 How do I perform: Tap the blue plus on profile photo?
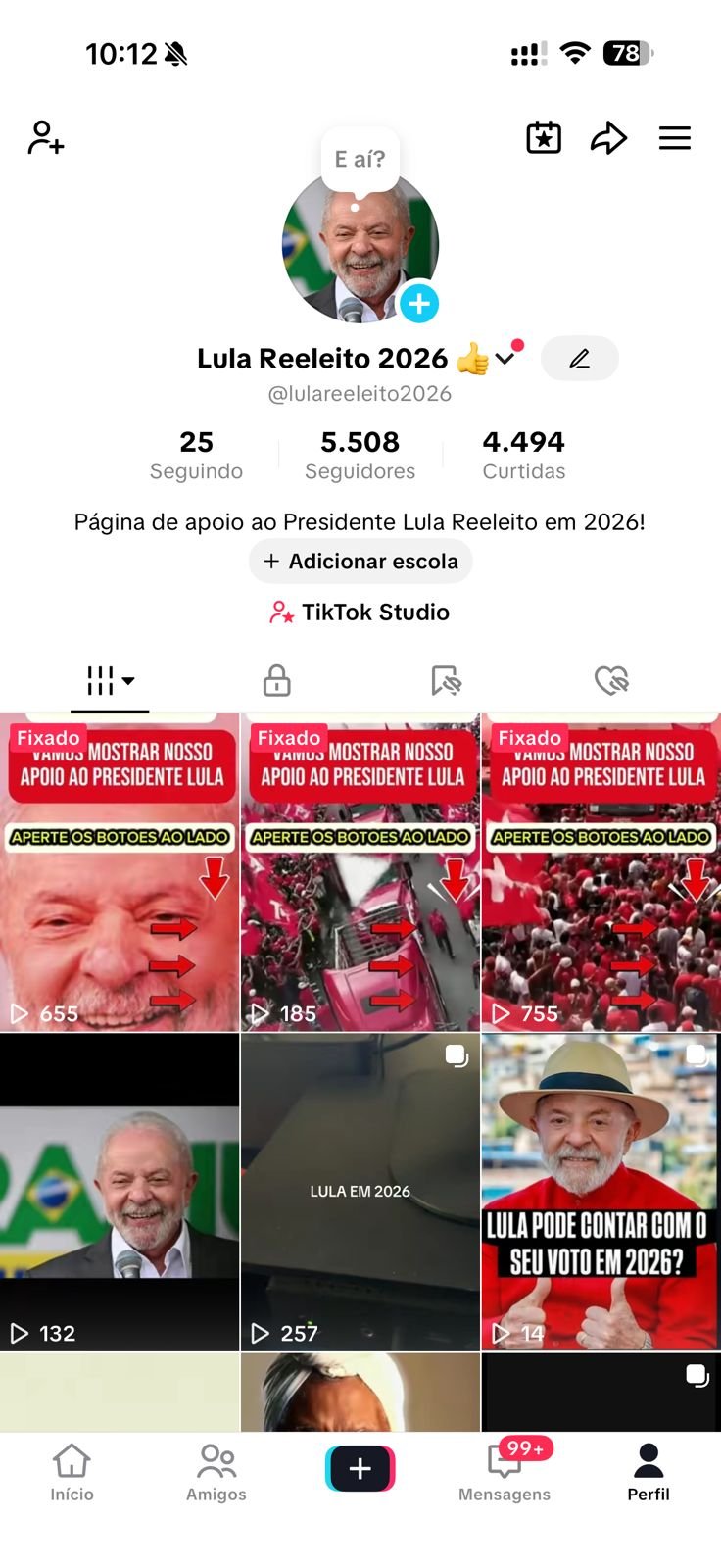(x=419, y=304)
